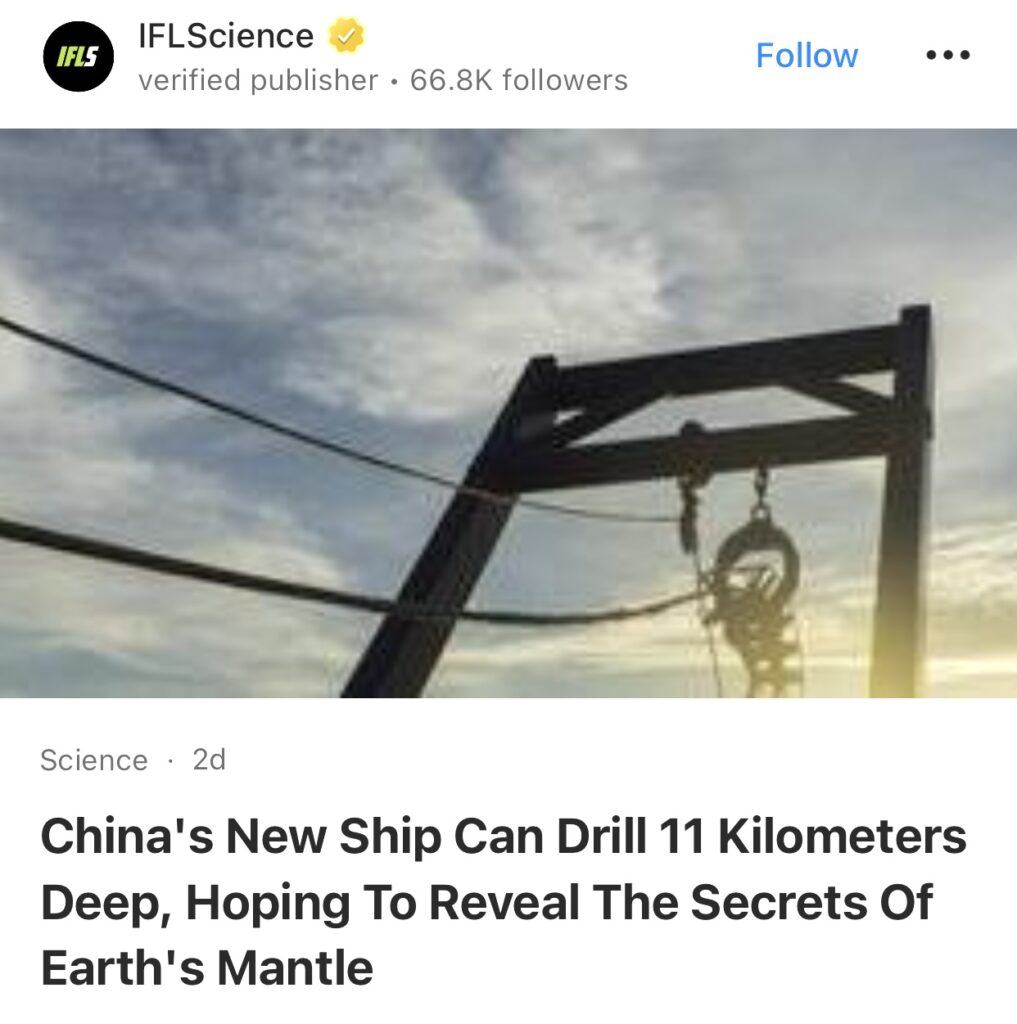Viewport: 1017px width, 1024px height.
Task: Open the China drill ship article image
Action: click(508, 412)
